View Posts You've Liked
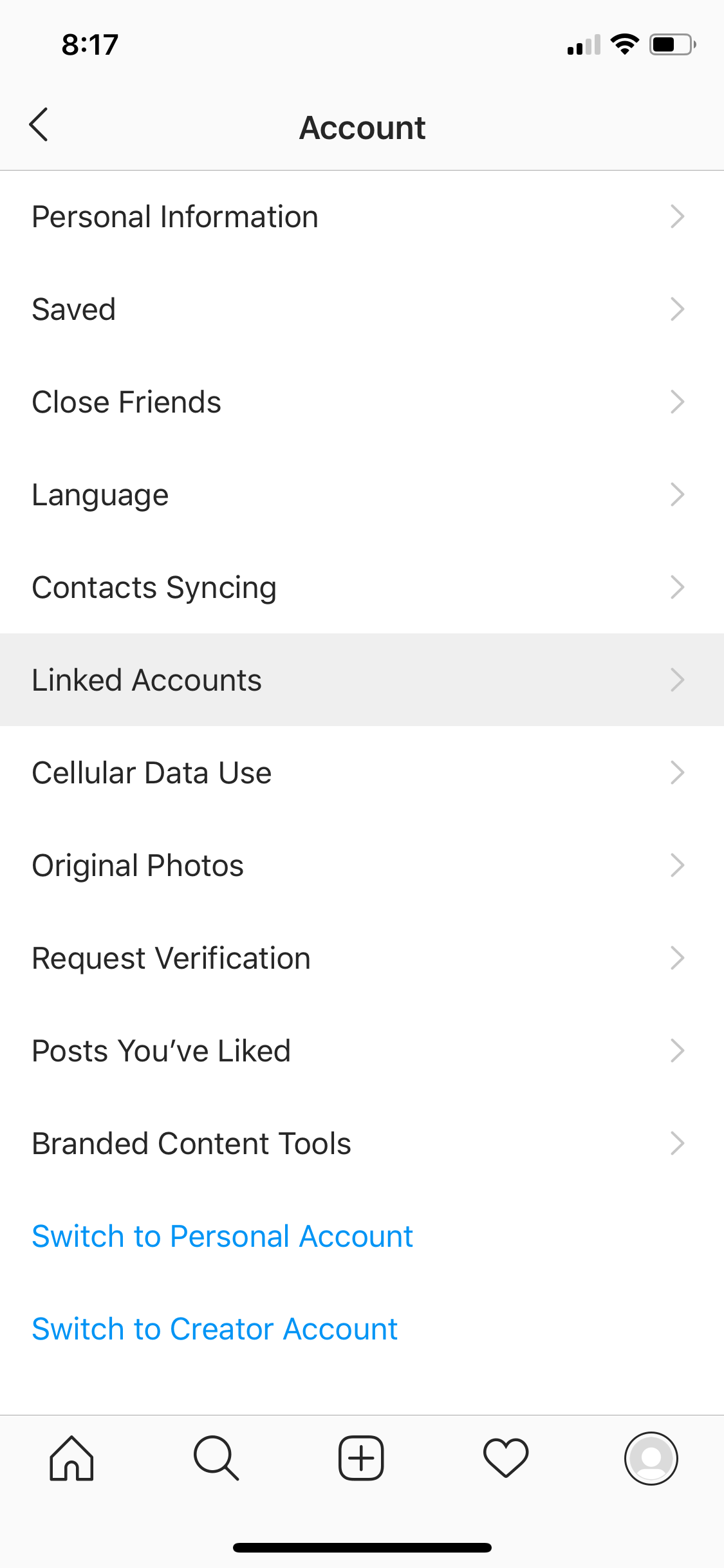This screenshot has width=724, height=1568. 362,1050
